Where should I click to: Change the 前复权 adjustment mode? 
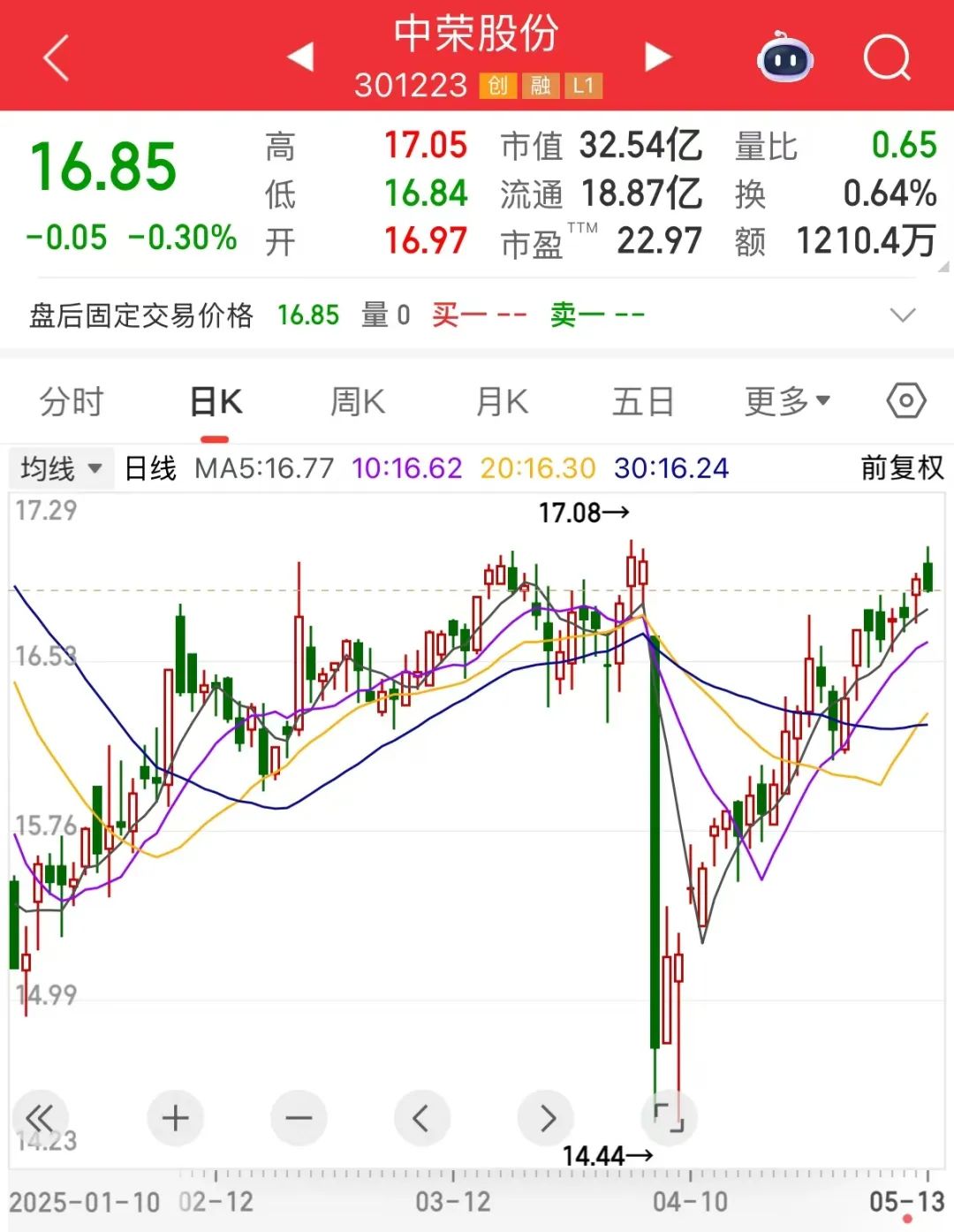click(x=902, y=468)
